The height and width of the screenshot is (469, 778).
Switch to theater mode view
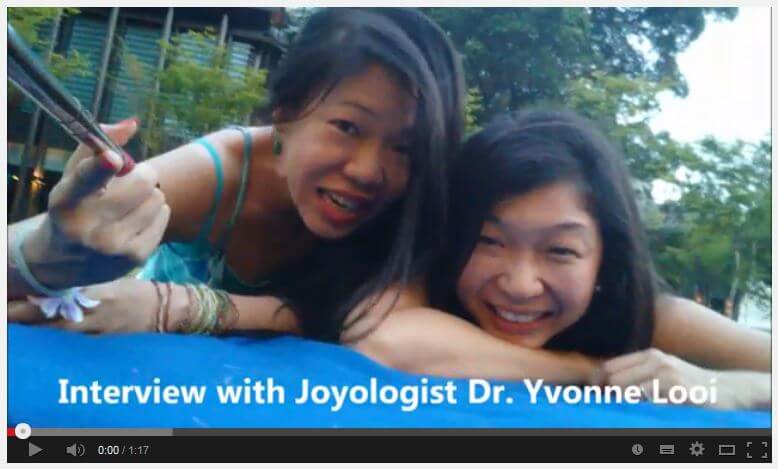(727, 450)
